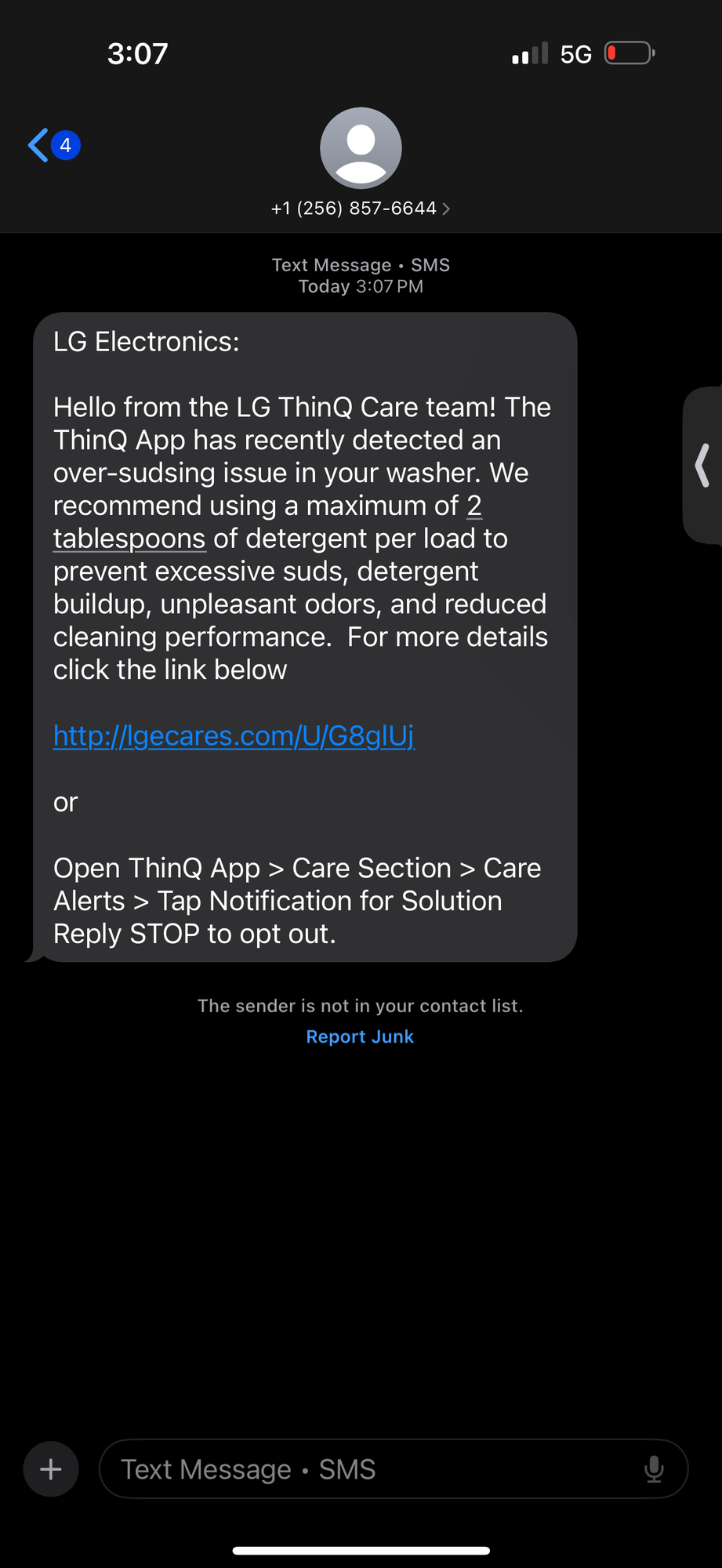
Task: Tap the underlined 2 tablespoons text
Action: [129, 539]
